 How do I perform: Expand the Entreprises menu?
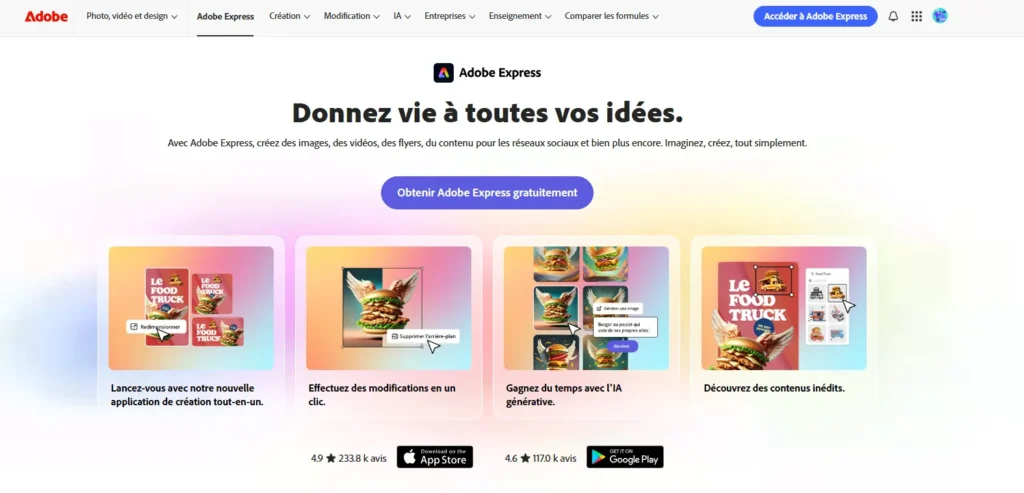click(450, 16)
